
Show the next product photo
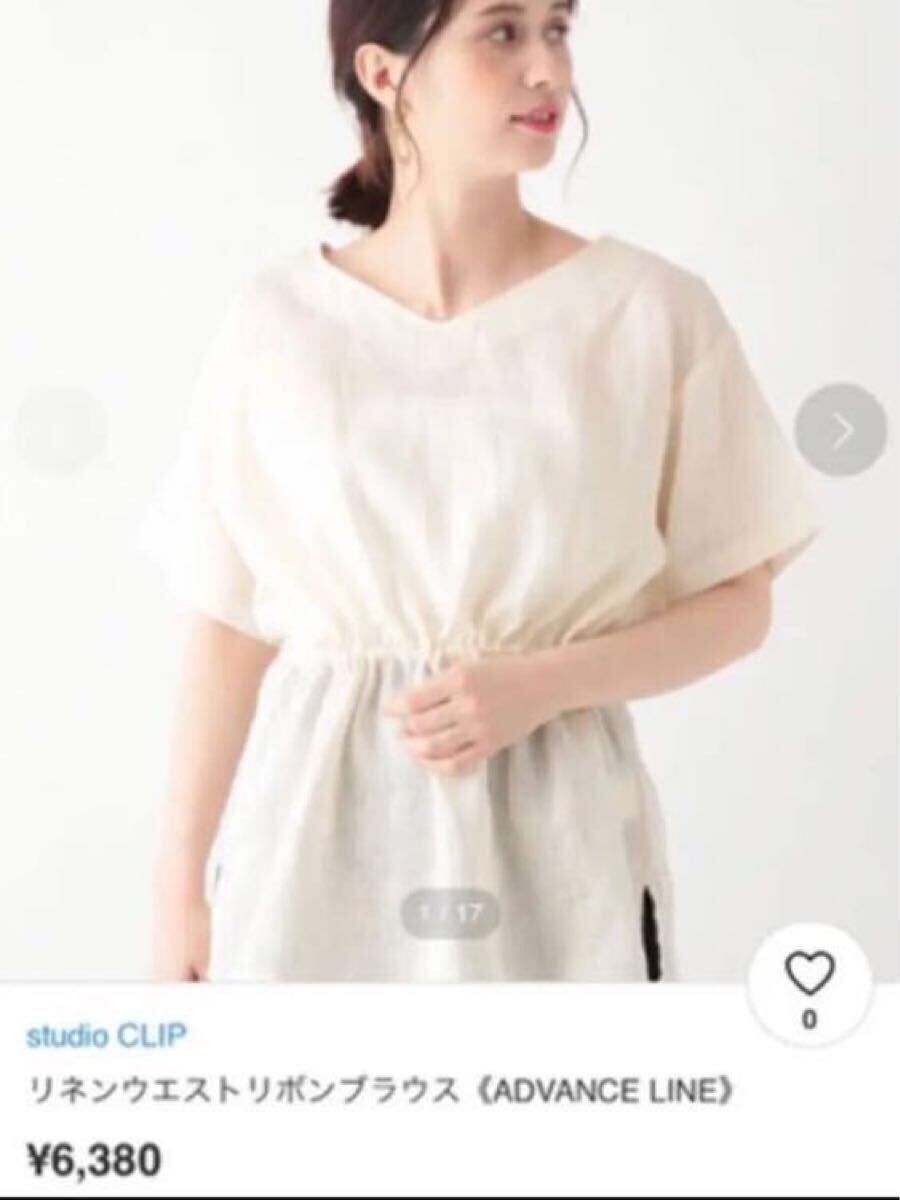tap(841, 431)
